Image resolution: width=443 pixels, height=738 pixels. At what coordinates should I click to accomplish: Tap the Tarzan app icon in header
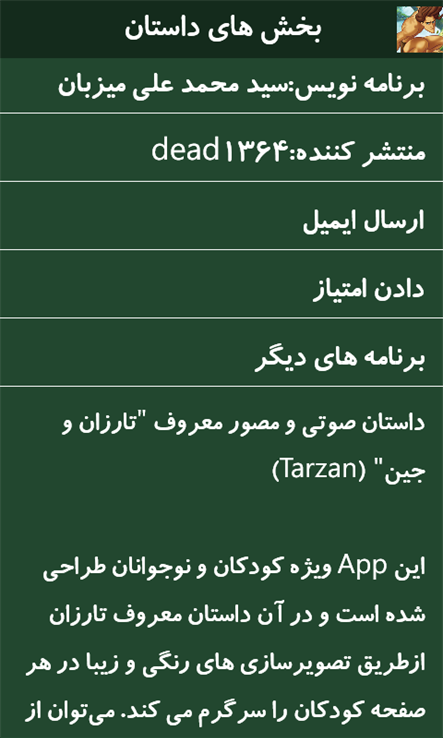[419, 29]
